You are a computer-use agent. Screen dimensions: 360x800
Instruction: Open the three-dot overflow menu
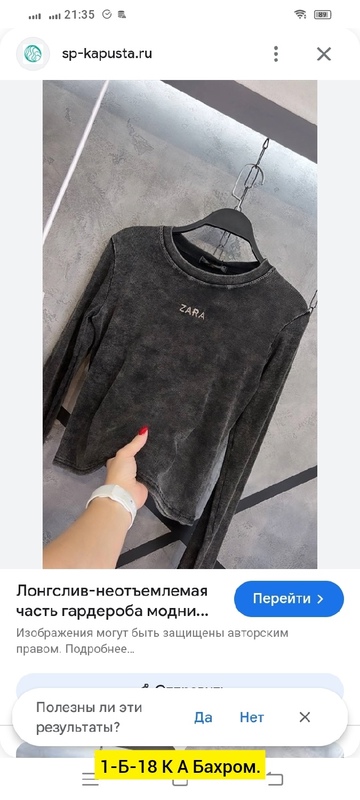276,54
